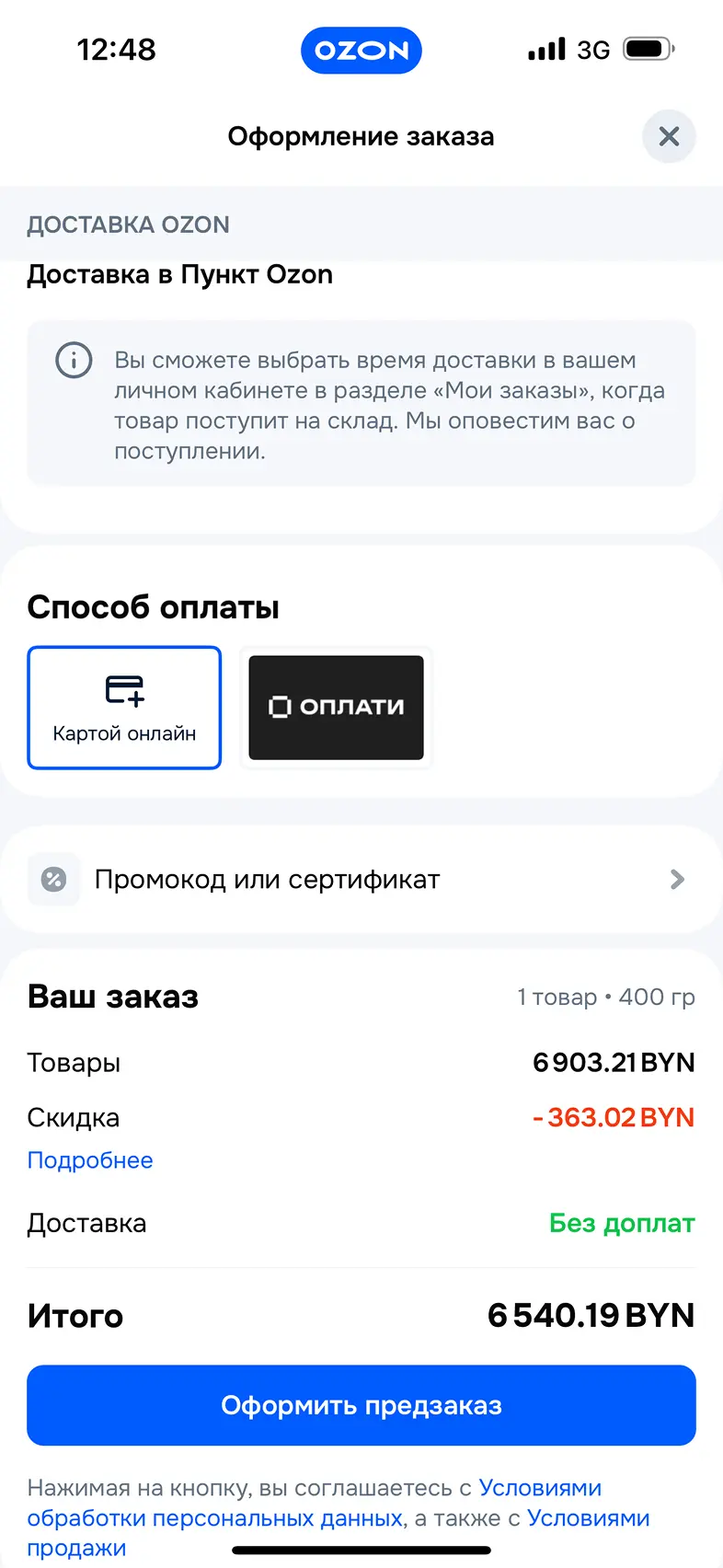Choose the «Оплати» payment option

[336, 708]
